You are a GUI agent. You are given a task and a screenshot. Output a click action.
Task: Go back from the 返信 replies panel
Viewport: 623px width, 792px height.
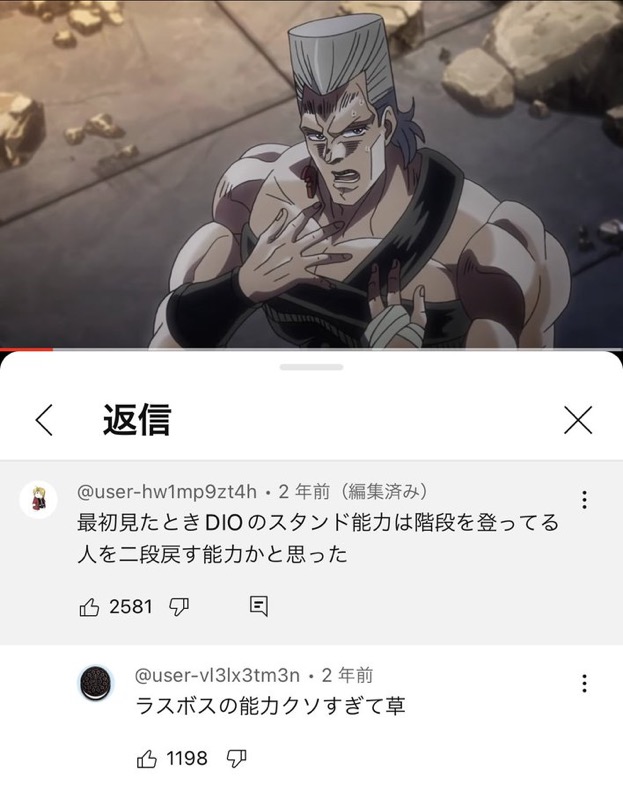pos(44,421)
